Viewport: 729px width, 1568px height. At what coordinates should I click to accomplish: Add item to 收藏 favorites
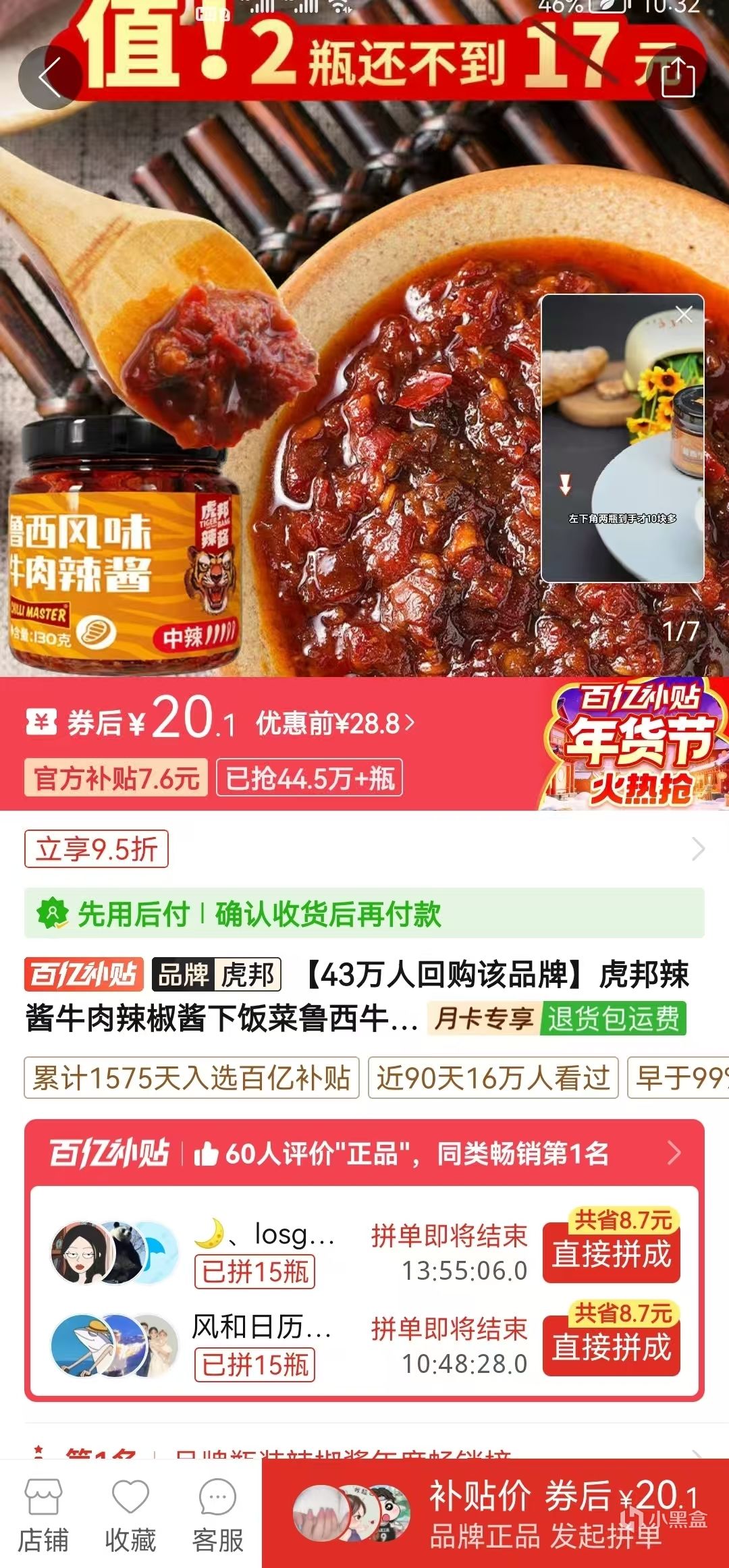[130, 1515]
